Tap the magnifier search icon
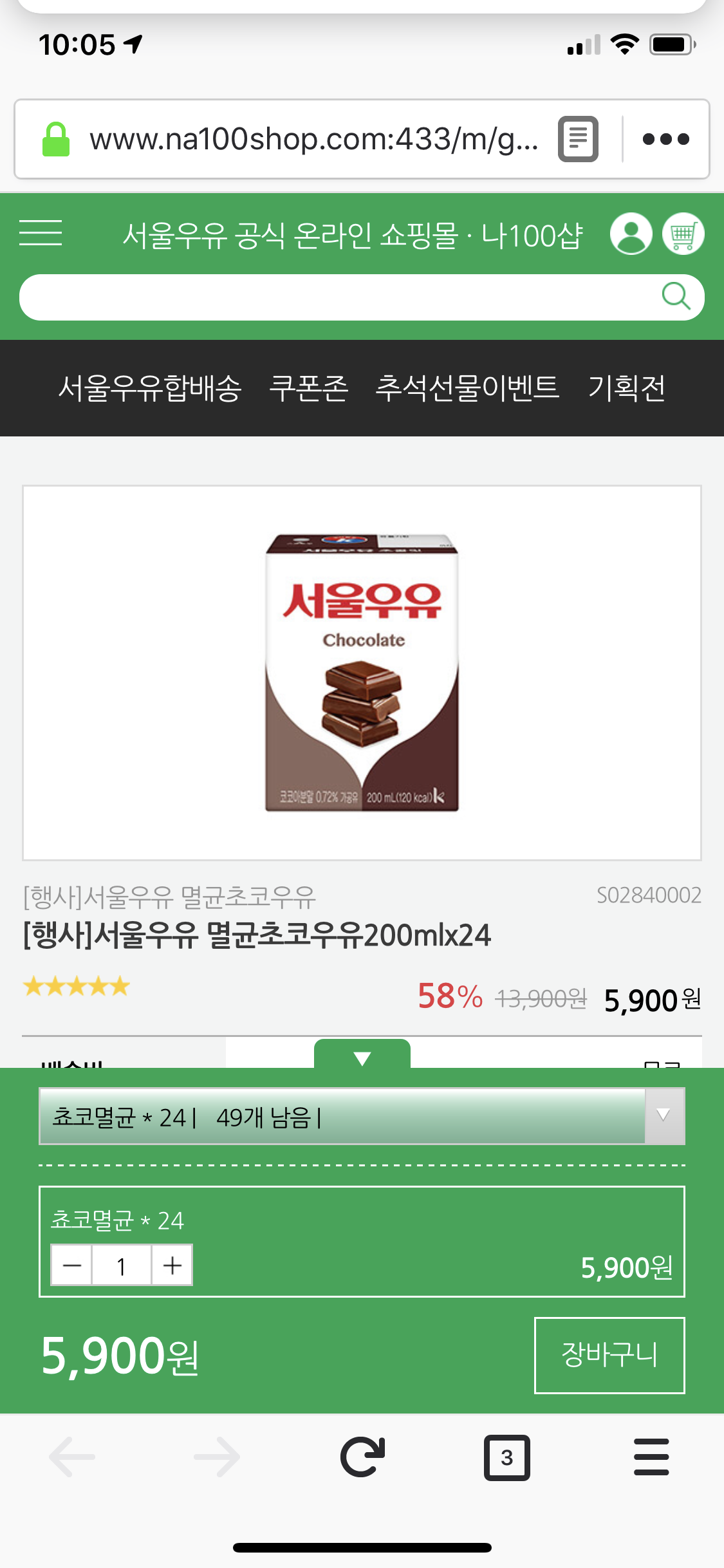 coord(676,297)
